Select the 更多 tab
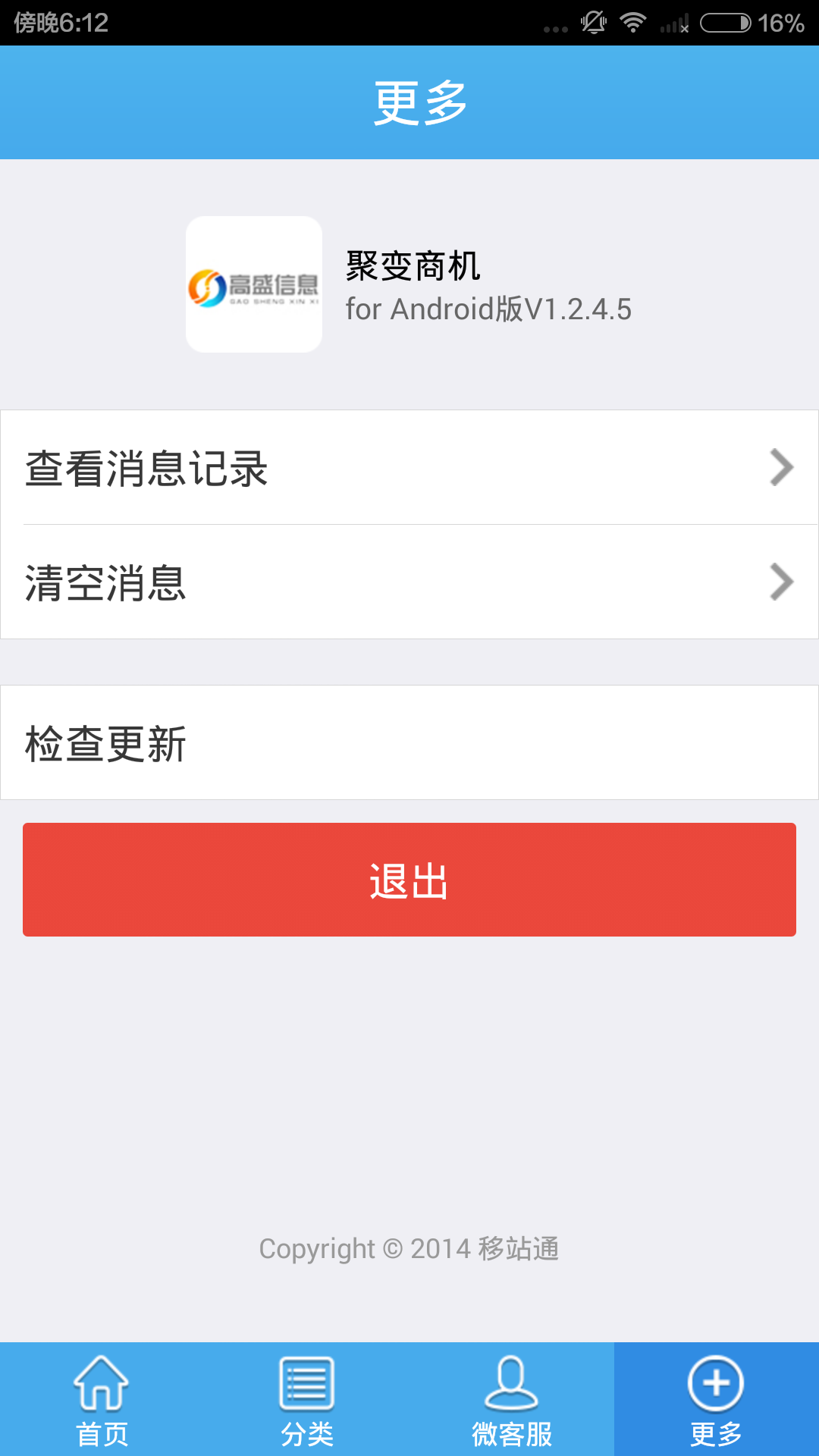 click(717, 1400)
